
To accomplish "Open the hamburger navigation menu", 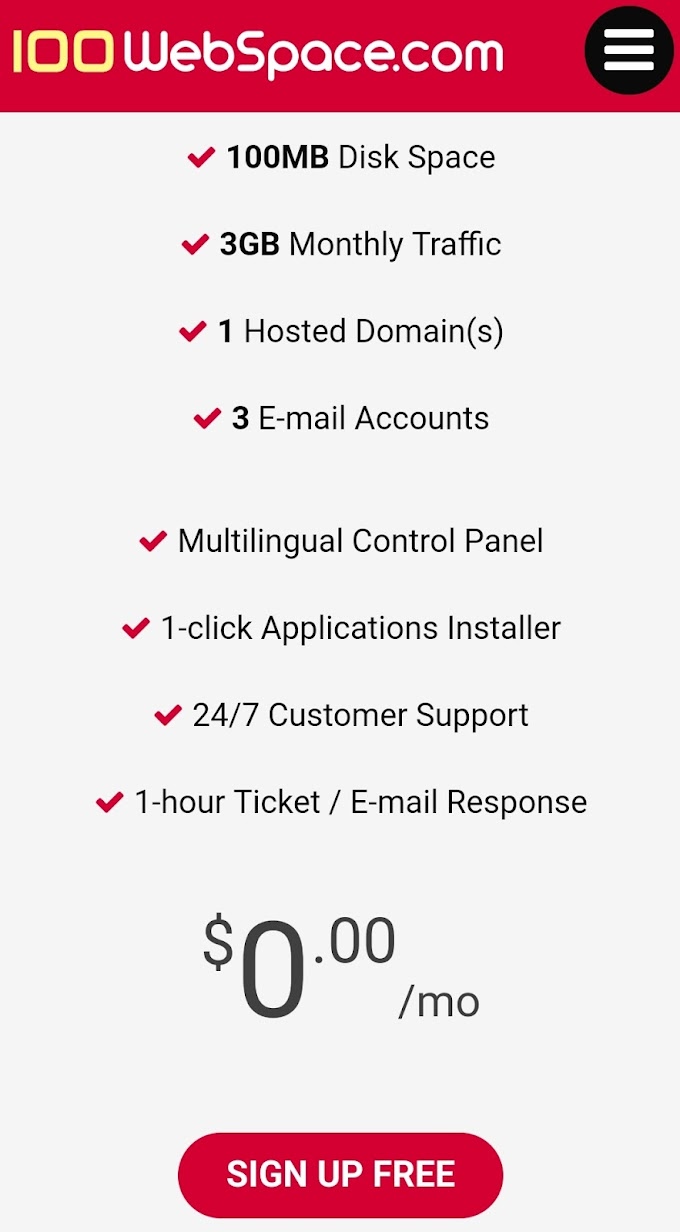I will click(x=628, y=50).
